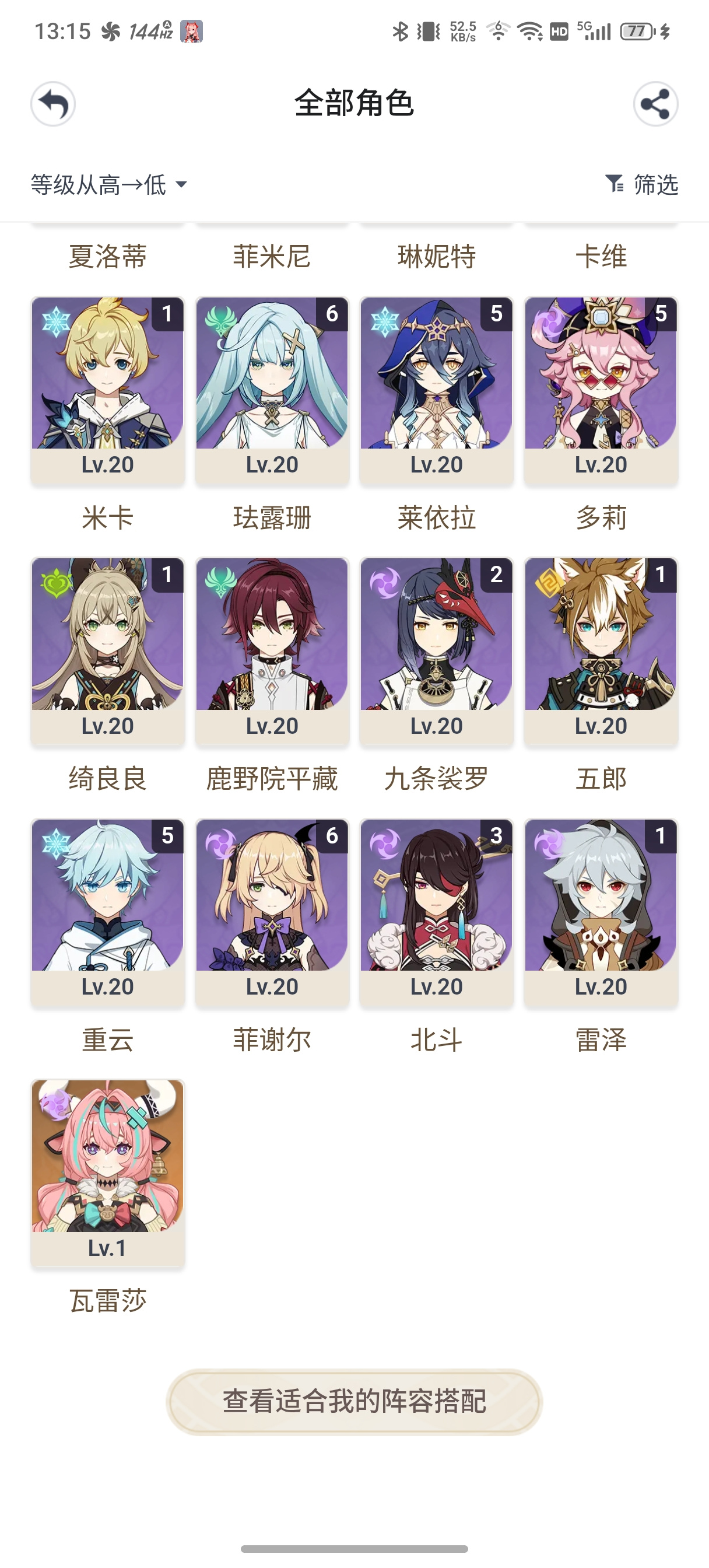Share the character list
The width and height of the screenshot is (709, 1568).
(655, 104)
